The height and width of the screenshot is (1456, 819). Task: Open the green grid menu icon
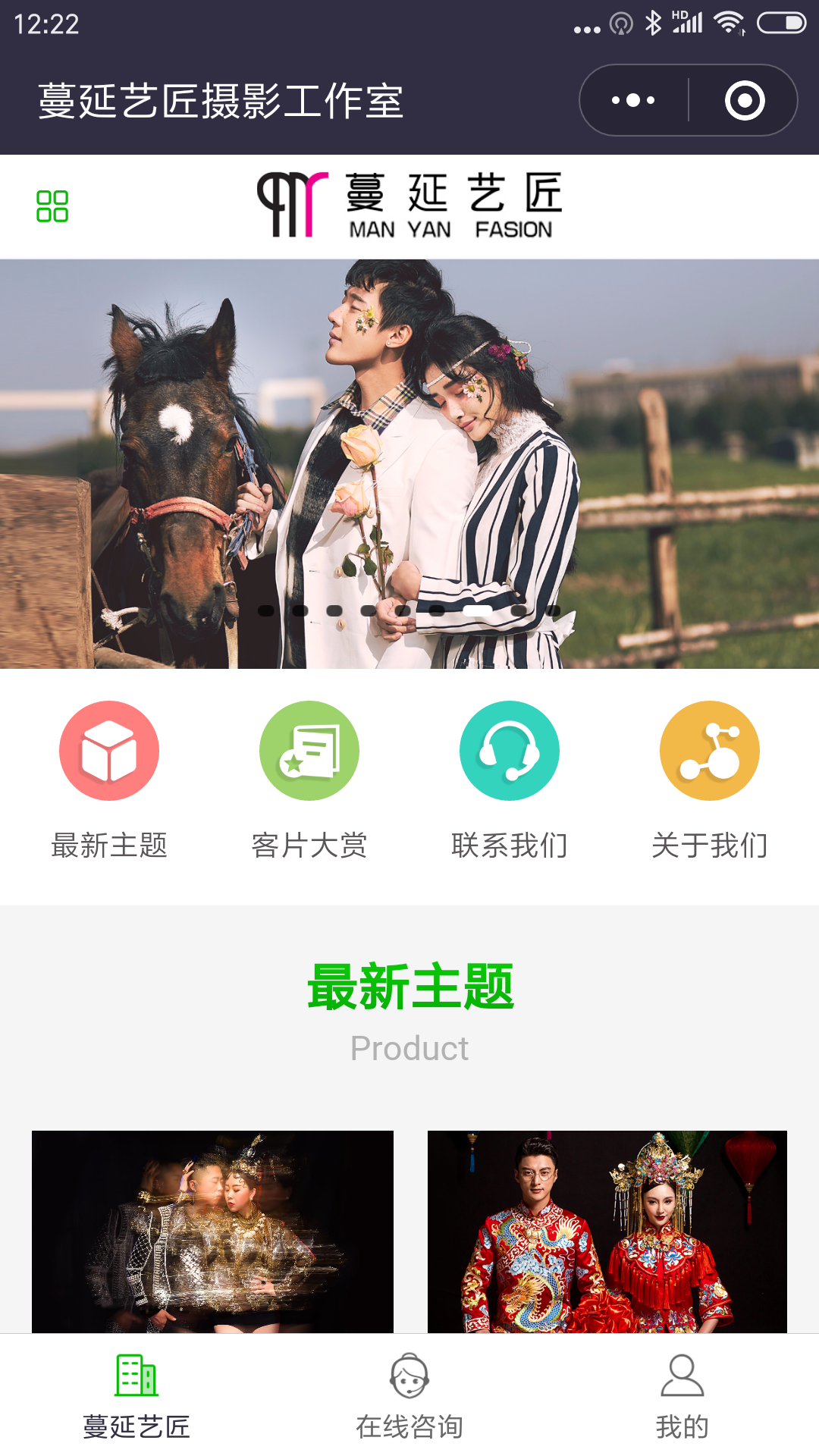[52, 206]
